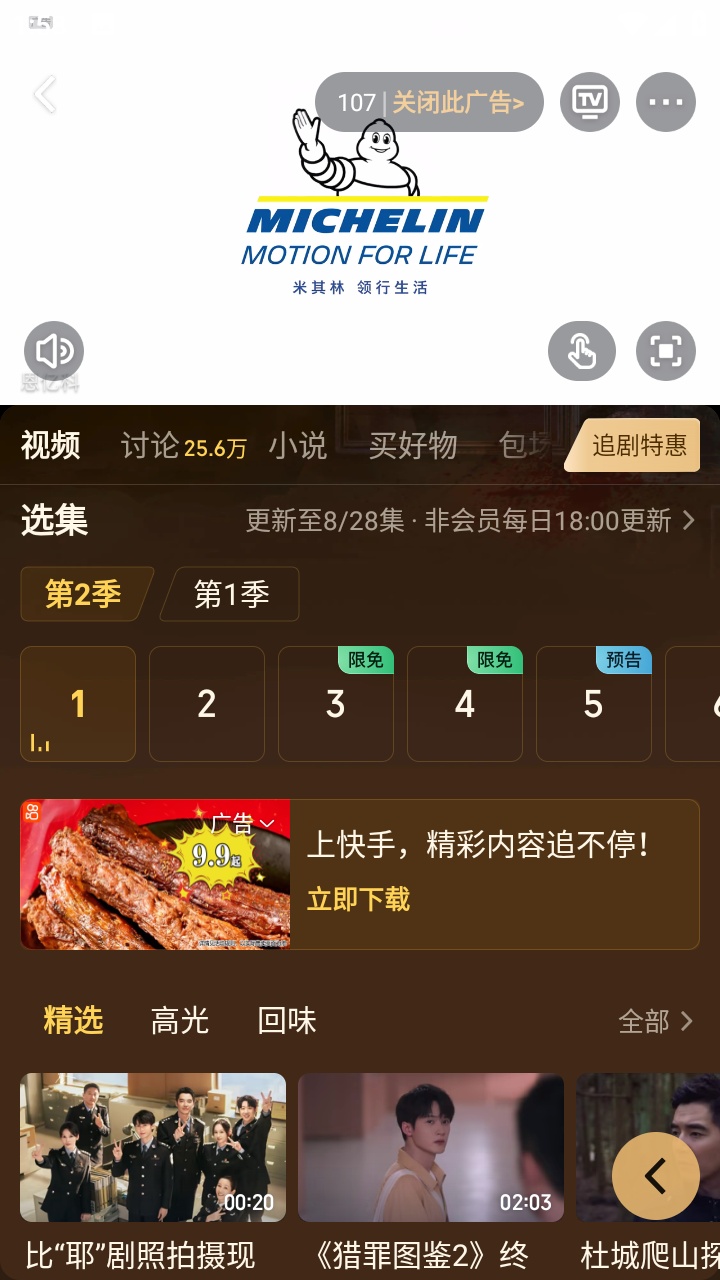Tap the hand-touch ad interaction icon
Viewport: 720px width, 1280px height.
581,351
